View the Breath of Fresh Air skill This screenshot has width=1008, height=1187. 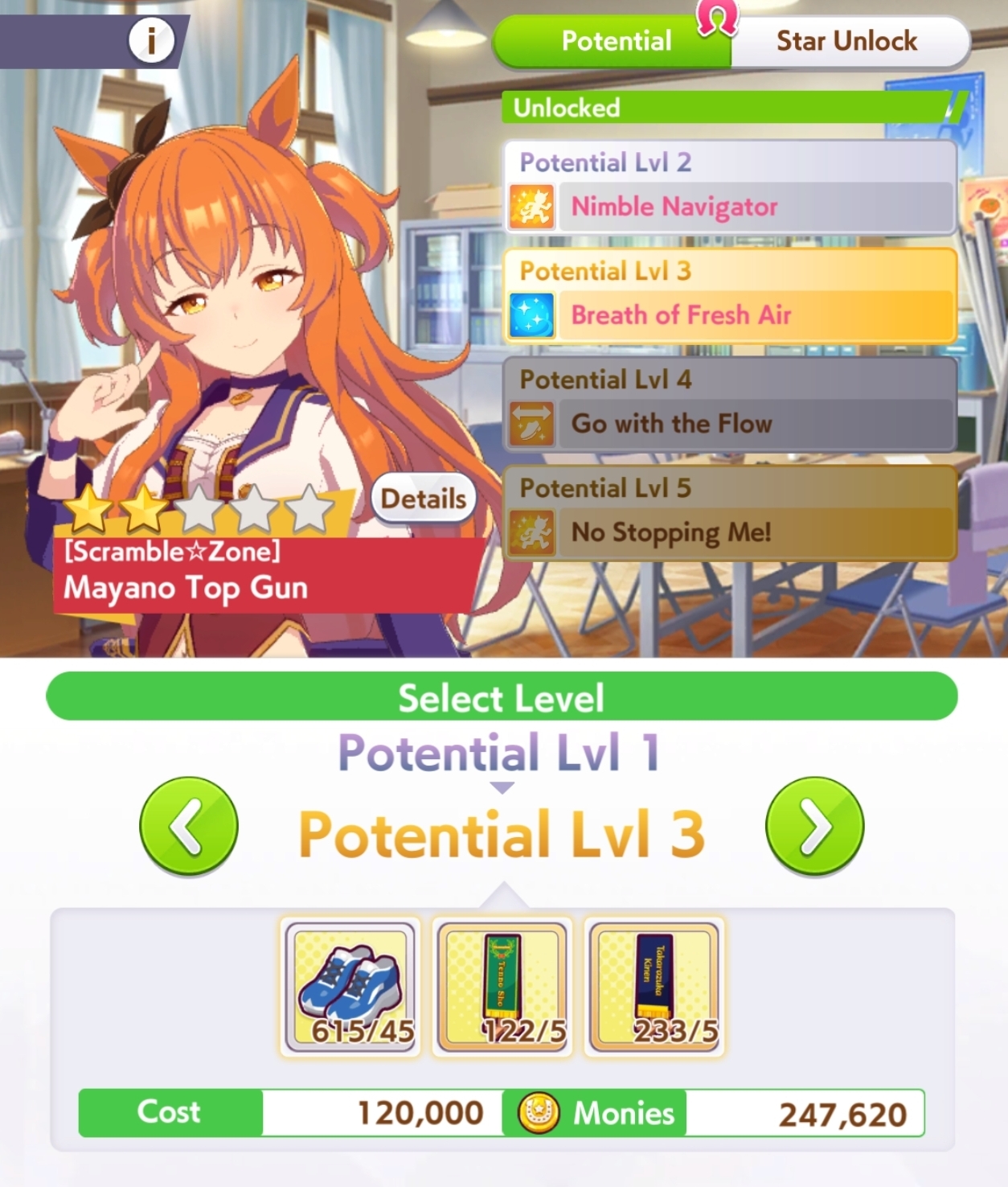click(x=730, y=315)
